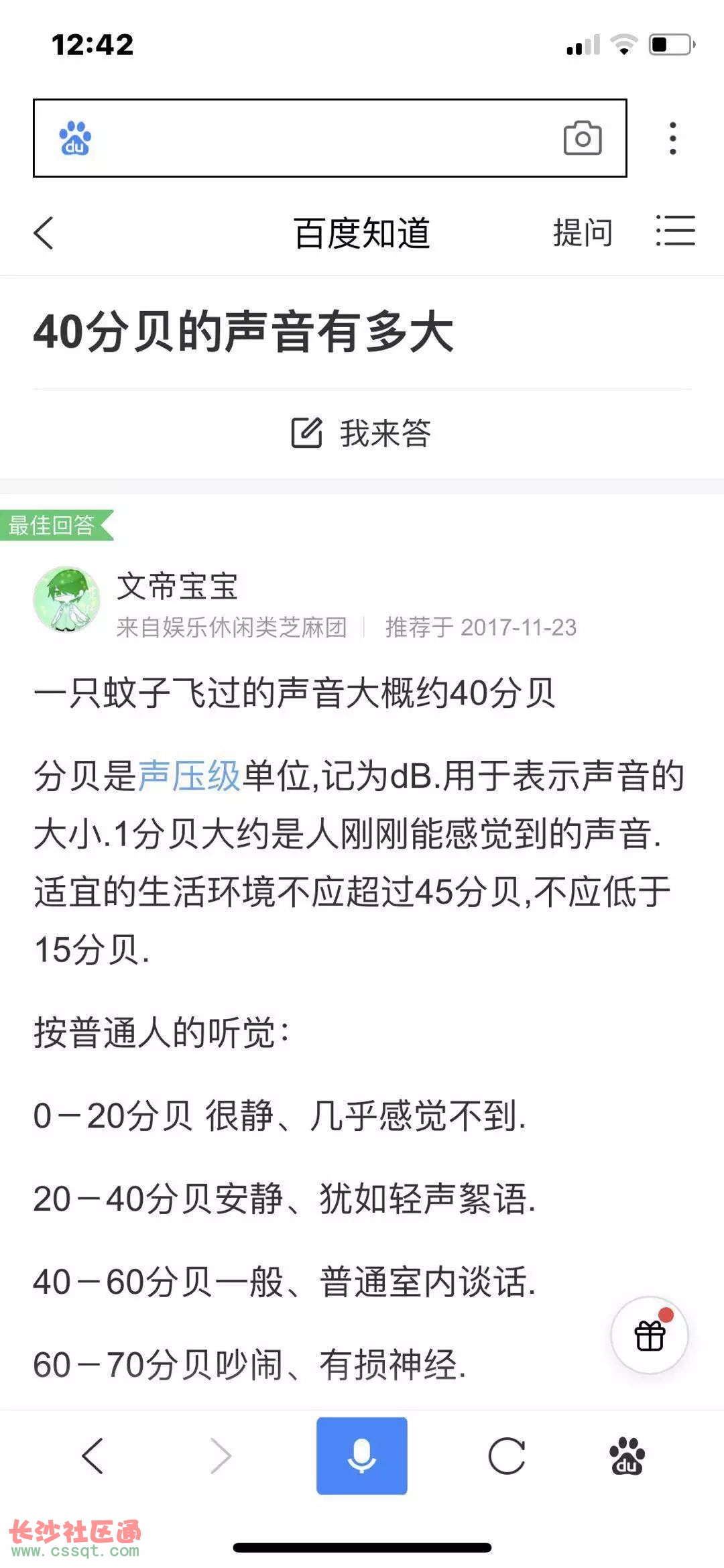Open the list menu next to 提问
Screen dimensions: 724x1568
click(x=675, y=231)
